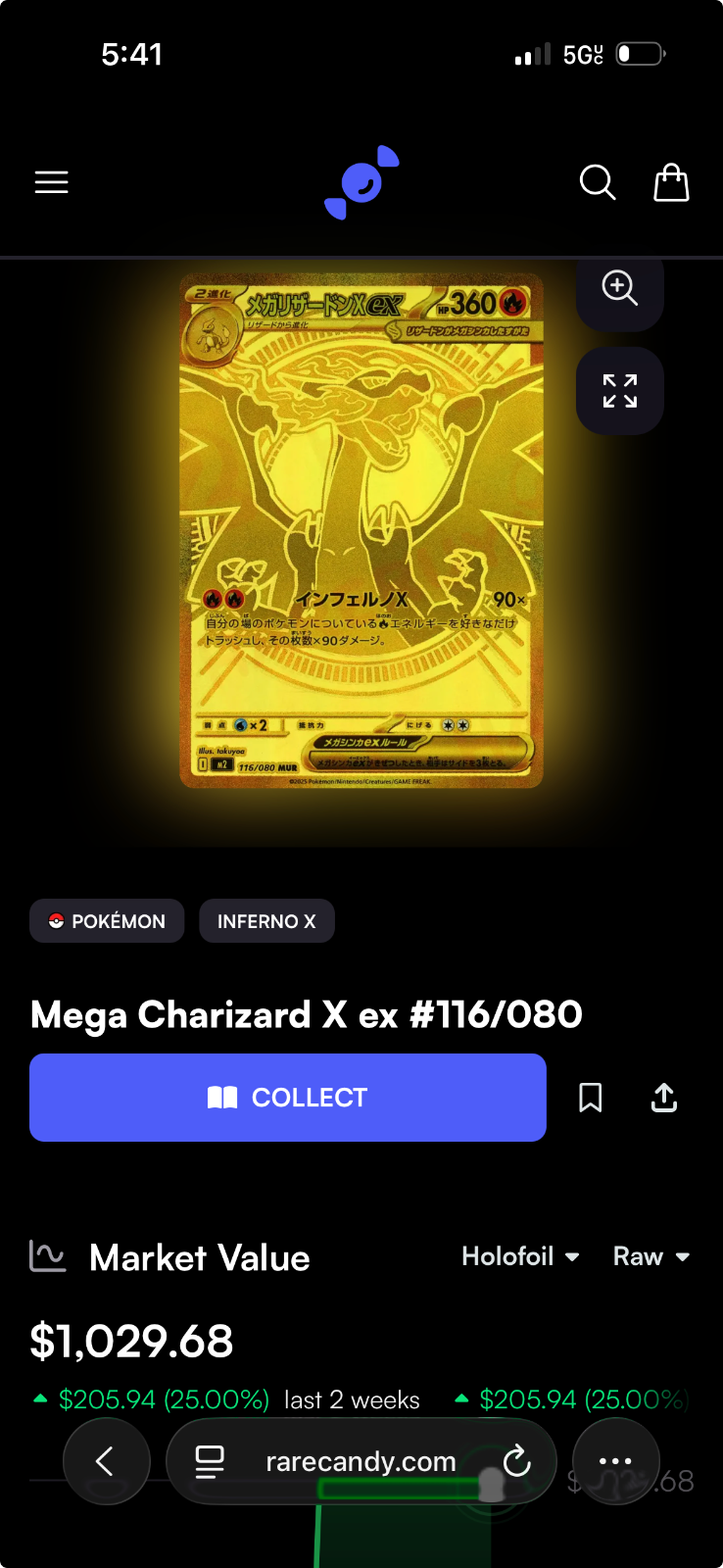The height and width of the screenshot is (1568, 723).
Task: Share the Mega Charizard X card
Action: (x=663, y=1098)
